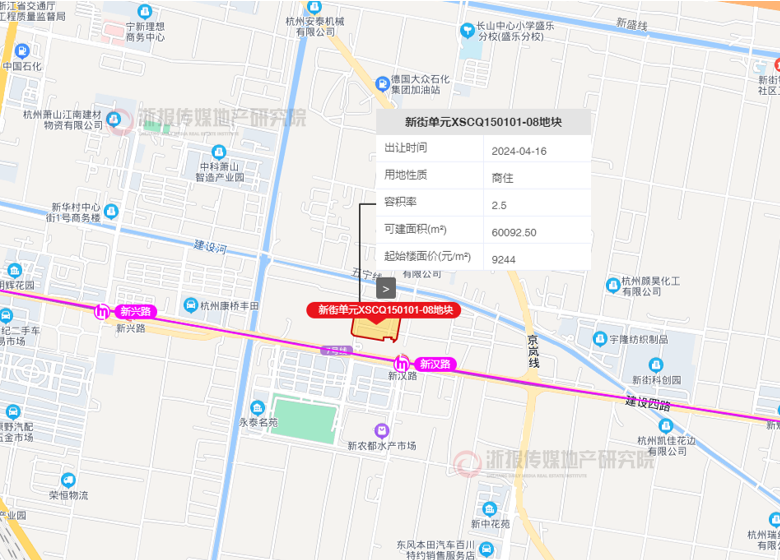Tap the red 新街单元XSCQ150101-08地块 marker label
The height and width of the screenshot is (560, 780).
tap(385, 310)
